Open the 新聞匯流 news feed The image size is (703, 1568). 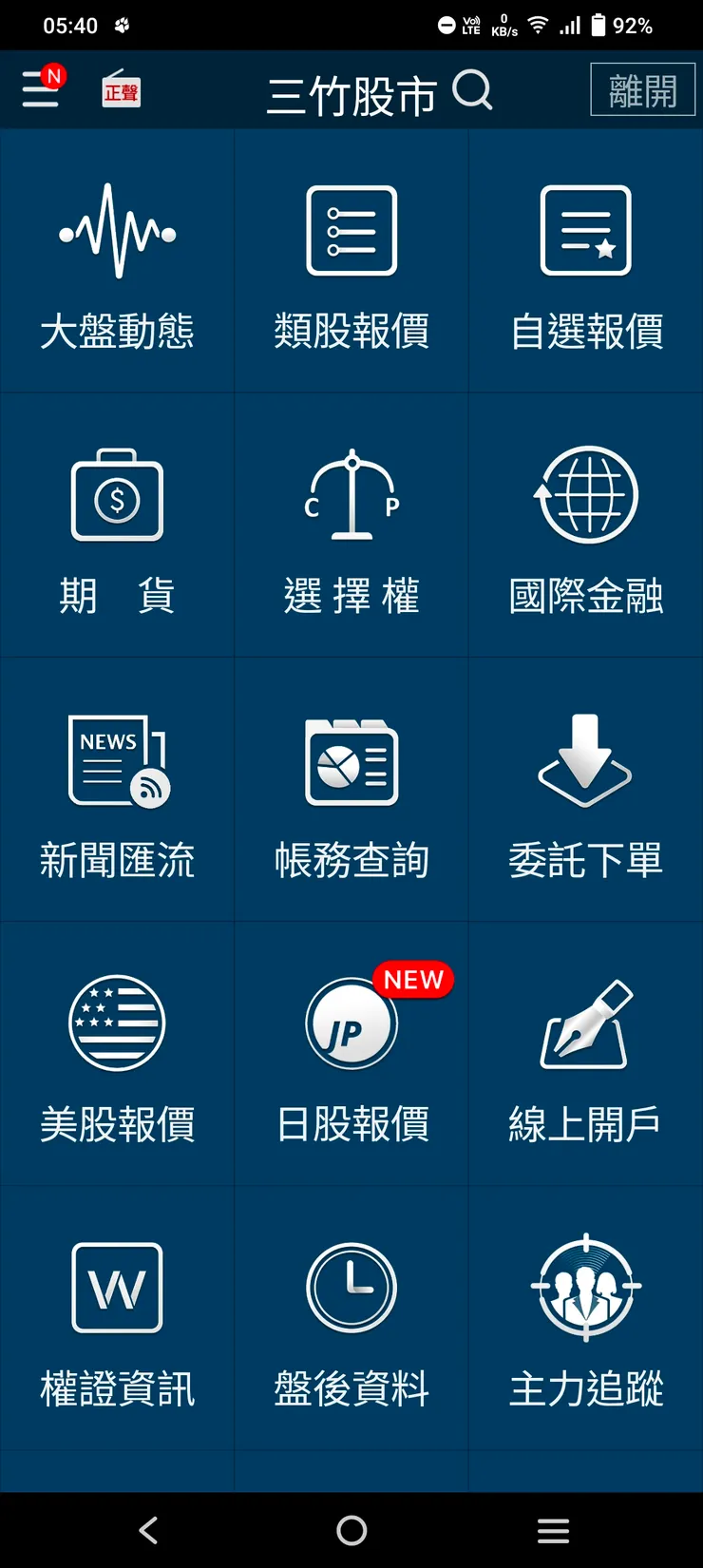click(117, 791)
